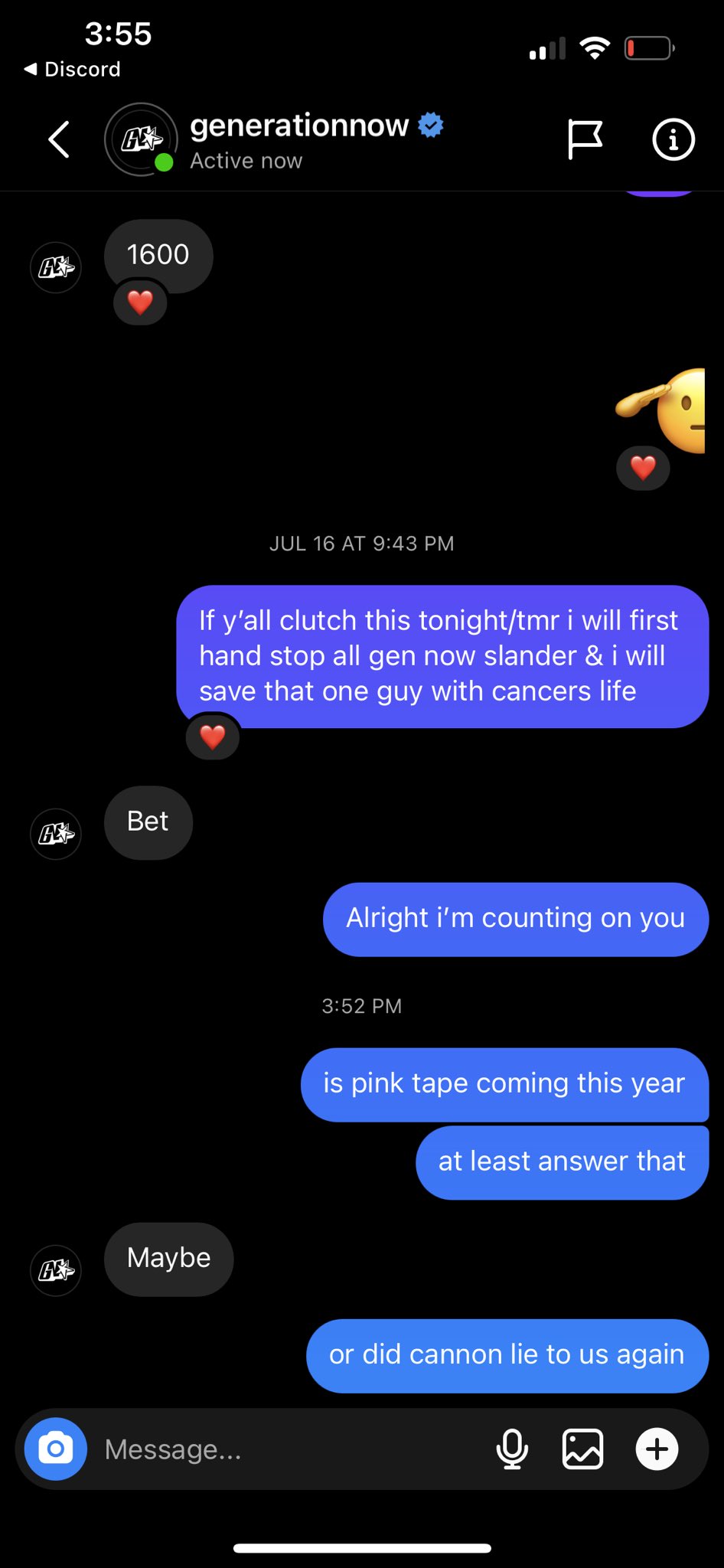This screenshot has width=724, height=1568.
Task: Open the chat info details icon
Action: coord(673,139)
